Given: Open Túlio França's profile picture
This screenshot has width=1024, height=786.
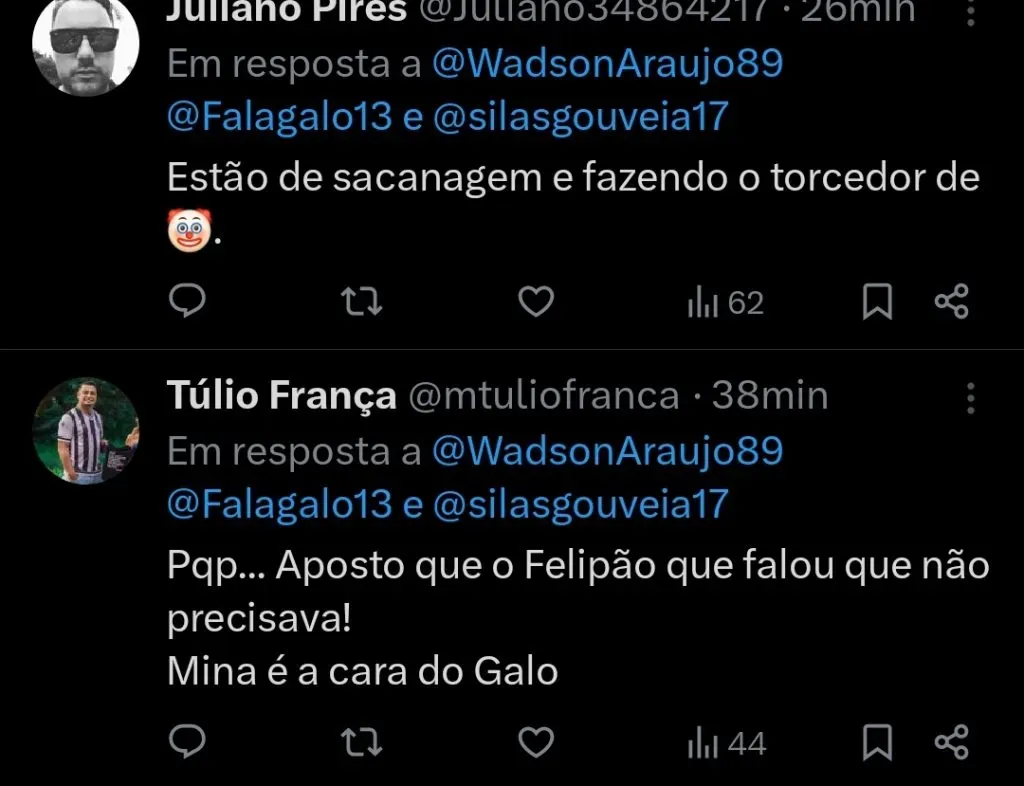Looking at the screenshot, I should [x=84, y=430].
